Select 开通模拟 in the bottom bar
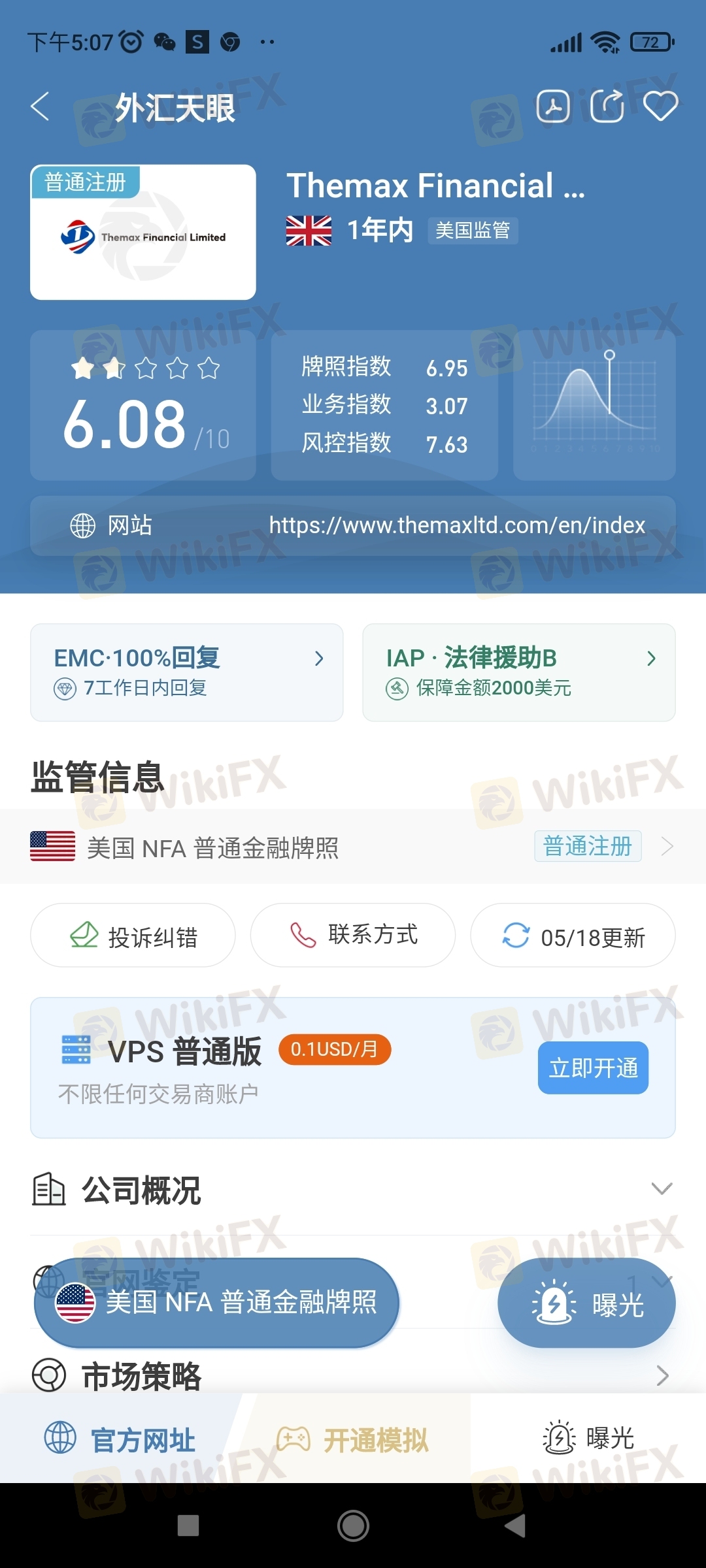 (353, 1439)
